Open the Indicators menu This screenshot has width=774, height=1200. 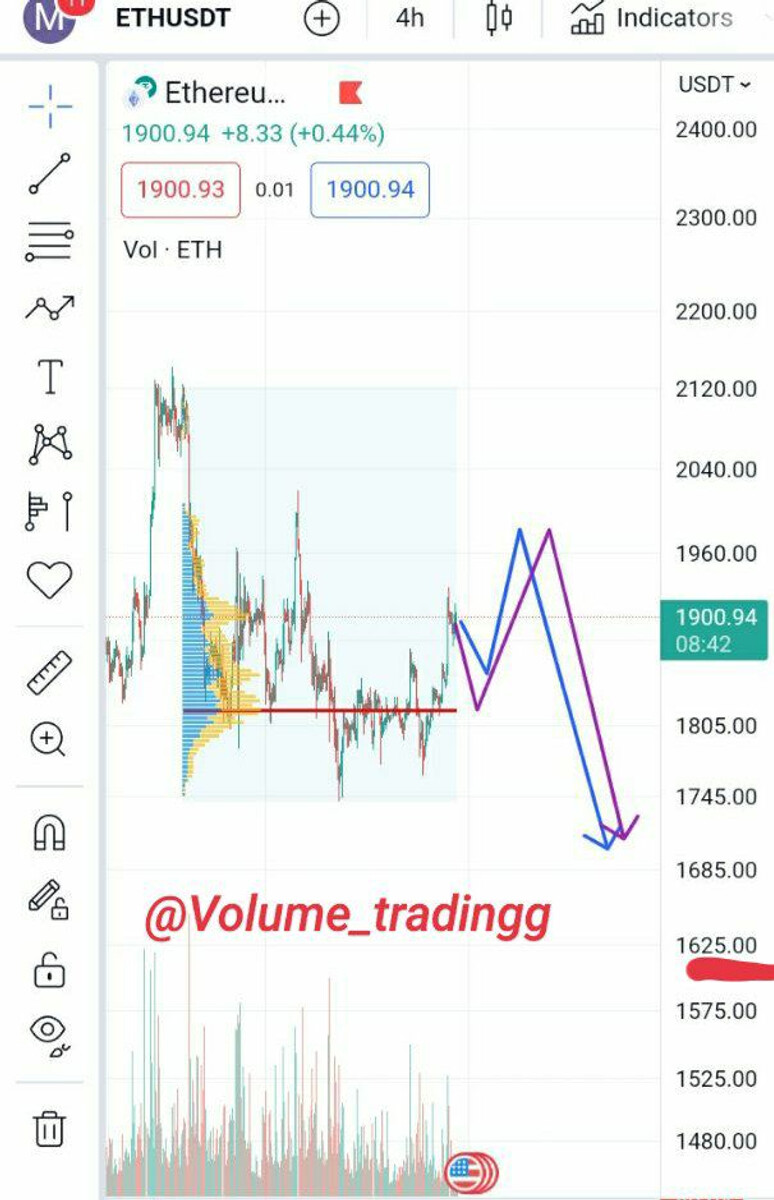[x=652, y=18]
